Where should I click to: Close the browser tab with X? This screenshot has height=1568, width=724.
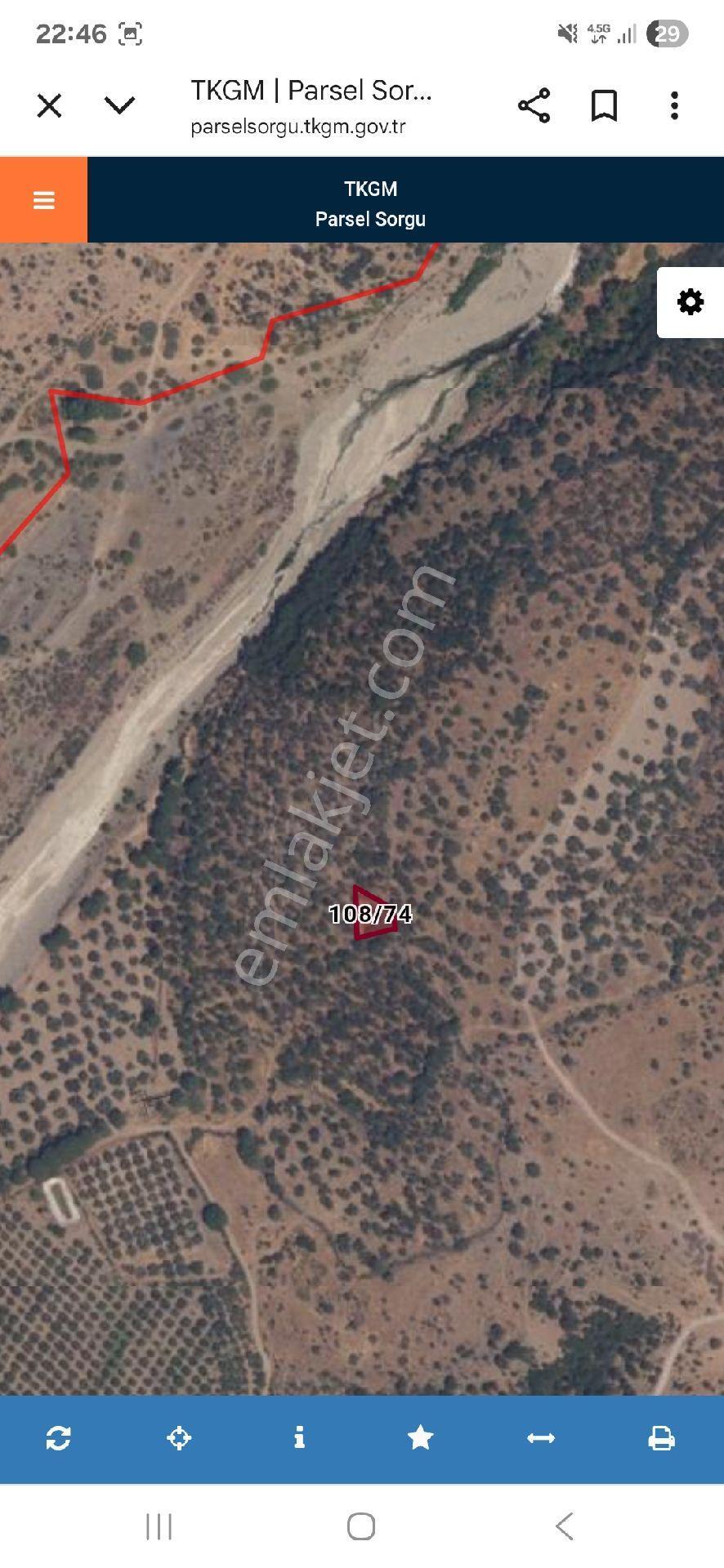[x=49, y=105]
